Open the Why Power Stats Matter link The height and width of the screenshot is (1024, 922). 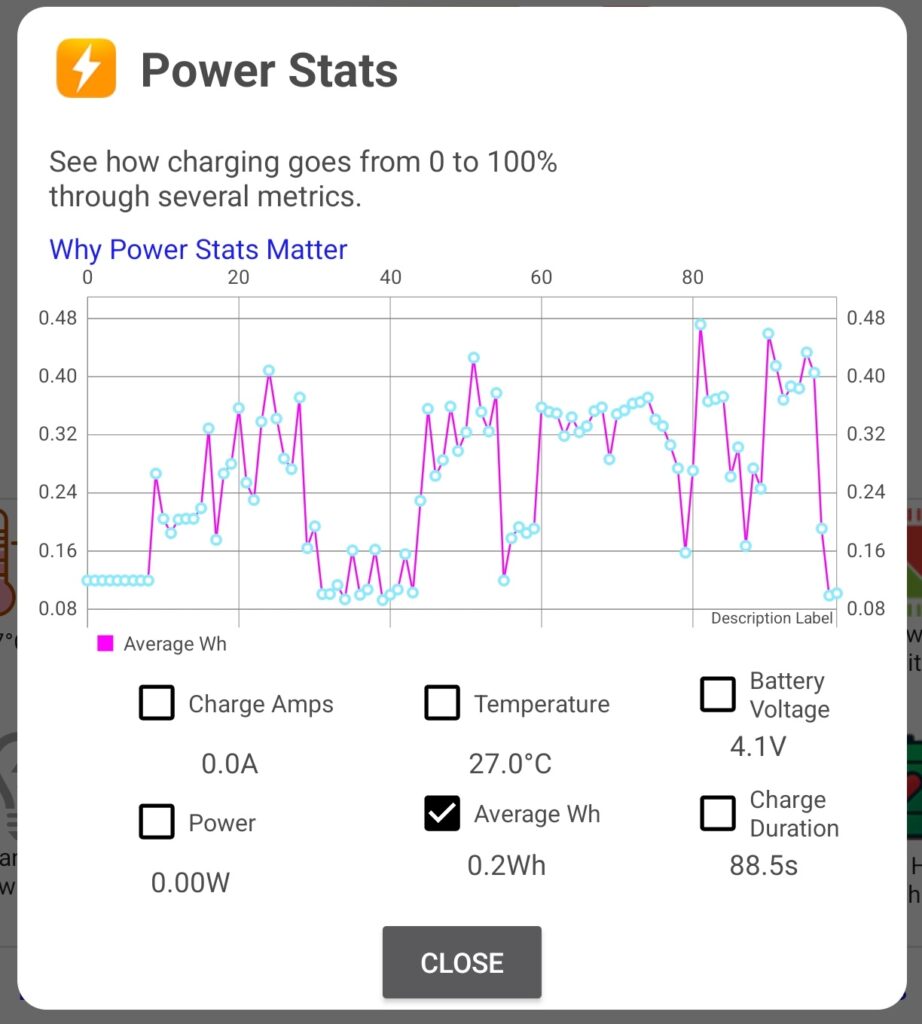(198, 249)
